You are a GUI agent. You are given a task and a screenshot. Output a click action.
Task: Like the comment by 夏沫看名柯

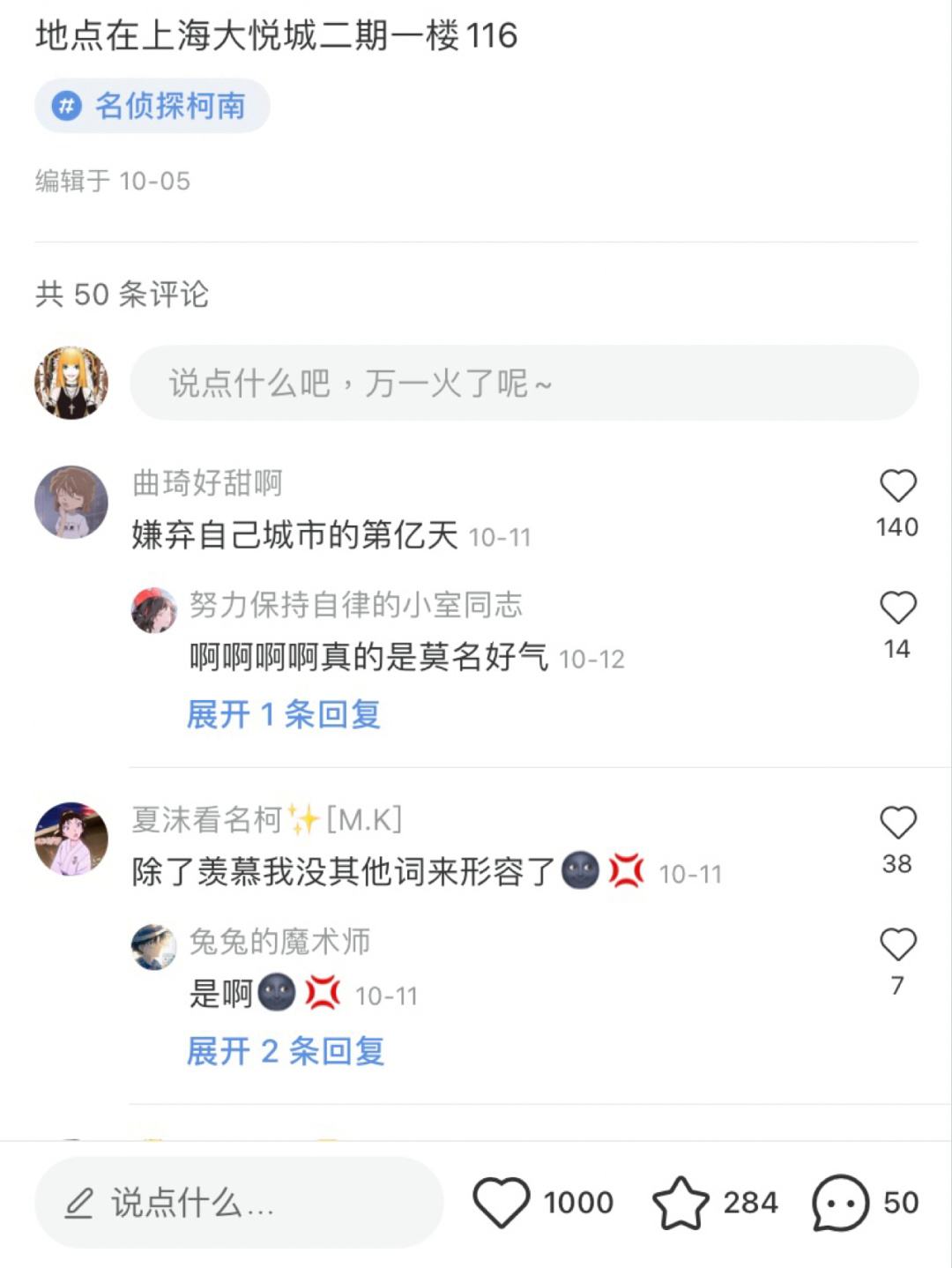coord(897,824)
